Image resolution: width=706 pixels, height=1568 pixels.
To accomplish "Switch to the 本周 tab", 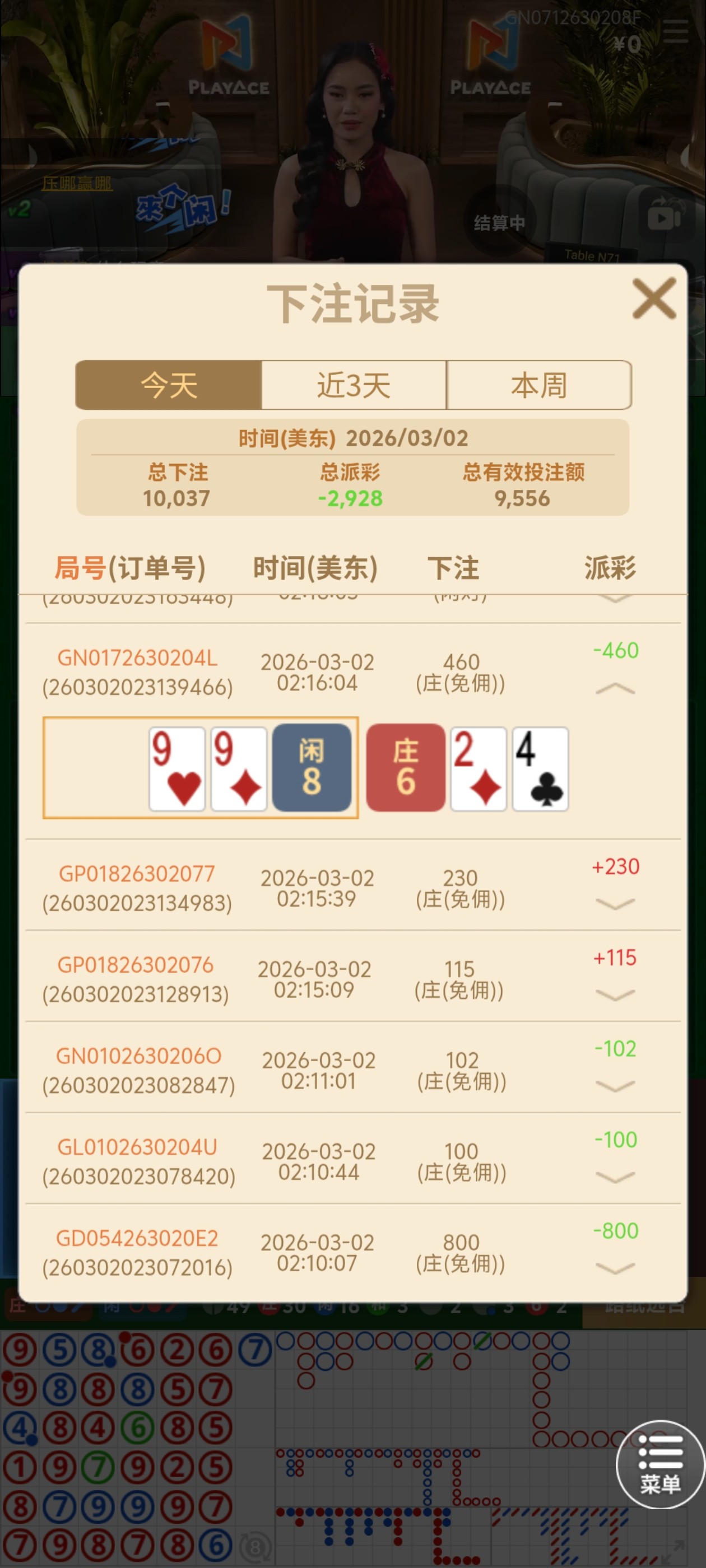I will [539, 385].
